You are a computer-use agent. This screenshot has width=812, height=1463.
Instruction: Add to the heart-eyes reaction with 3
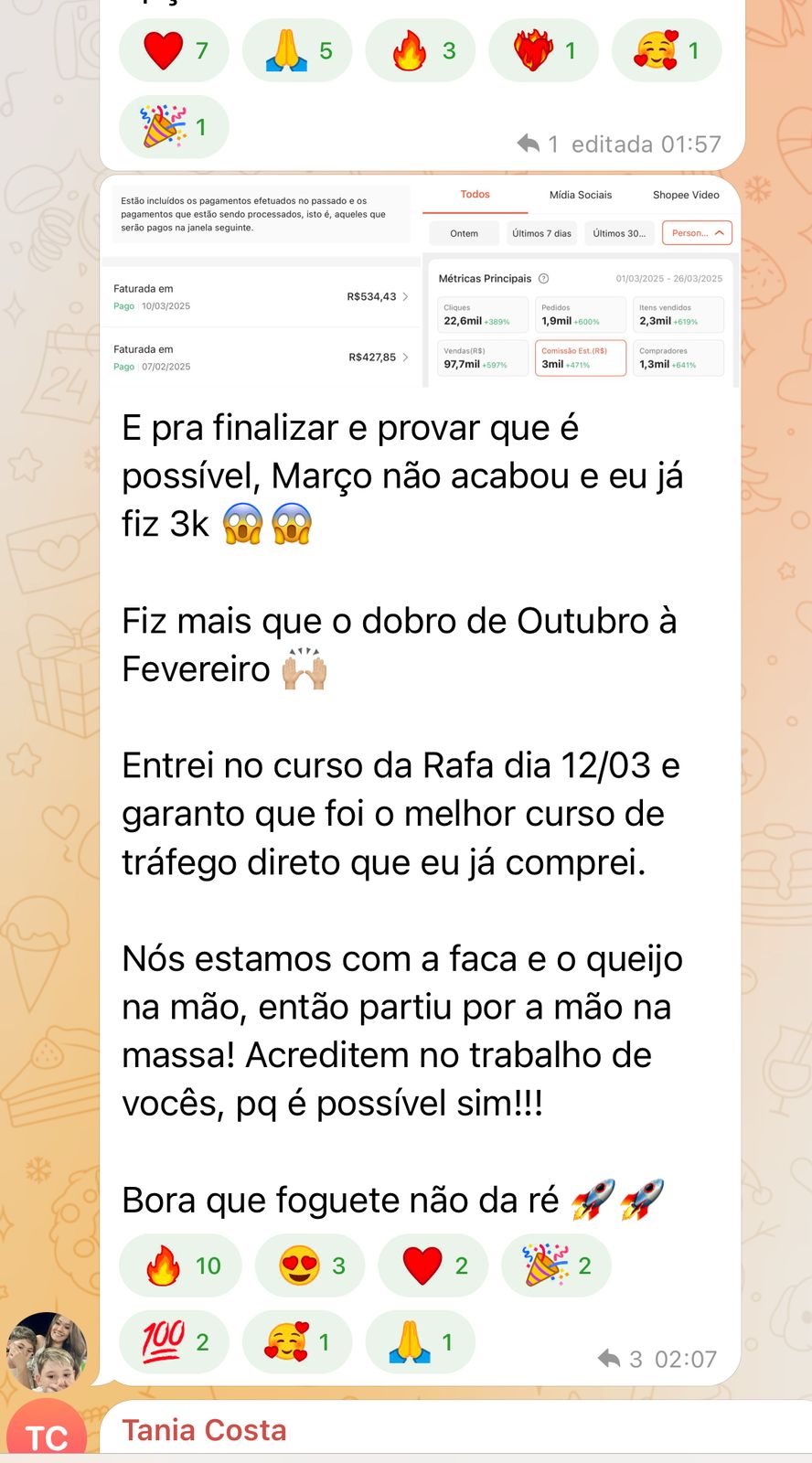(310, 1265)
